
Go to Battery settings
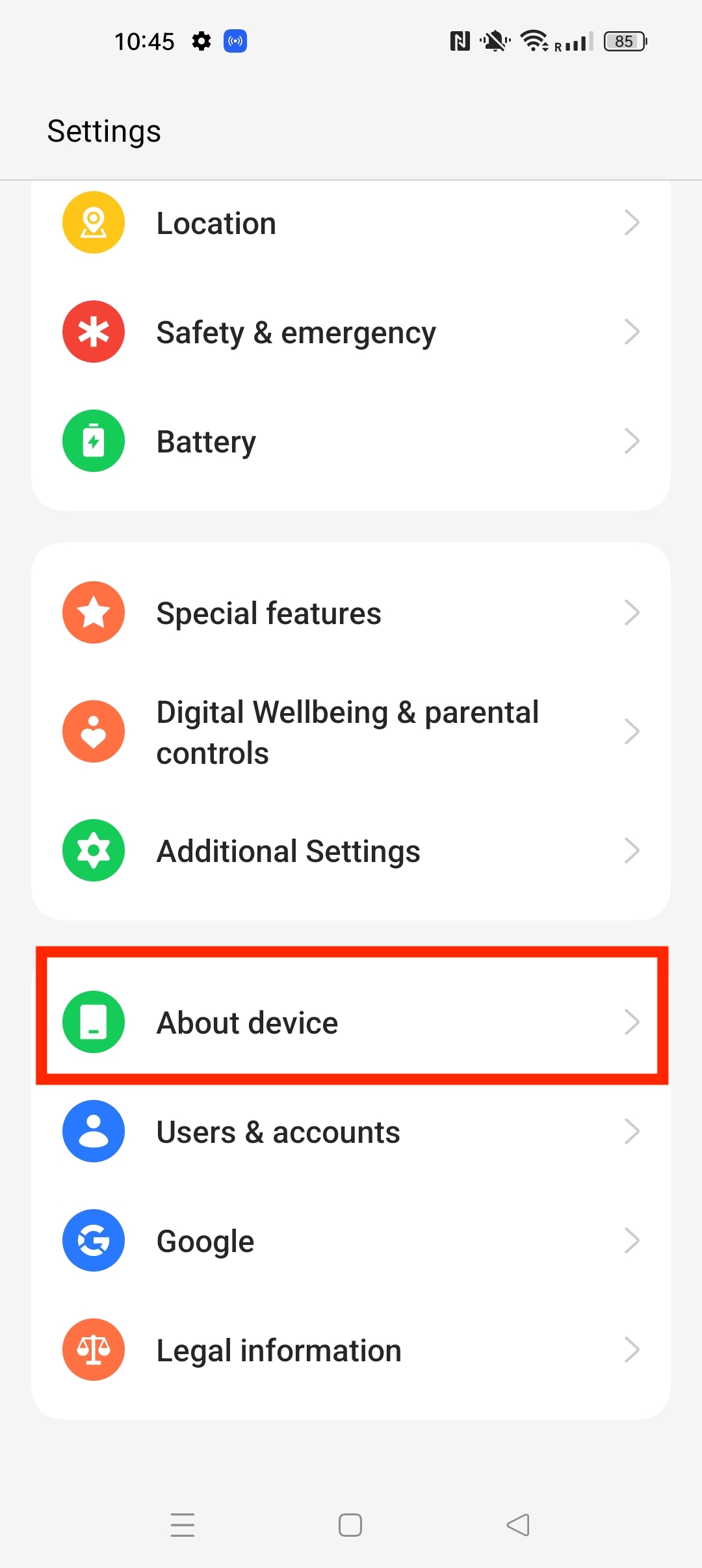(351, 441)
